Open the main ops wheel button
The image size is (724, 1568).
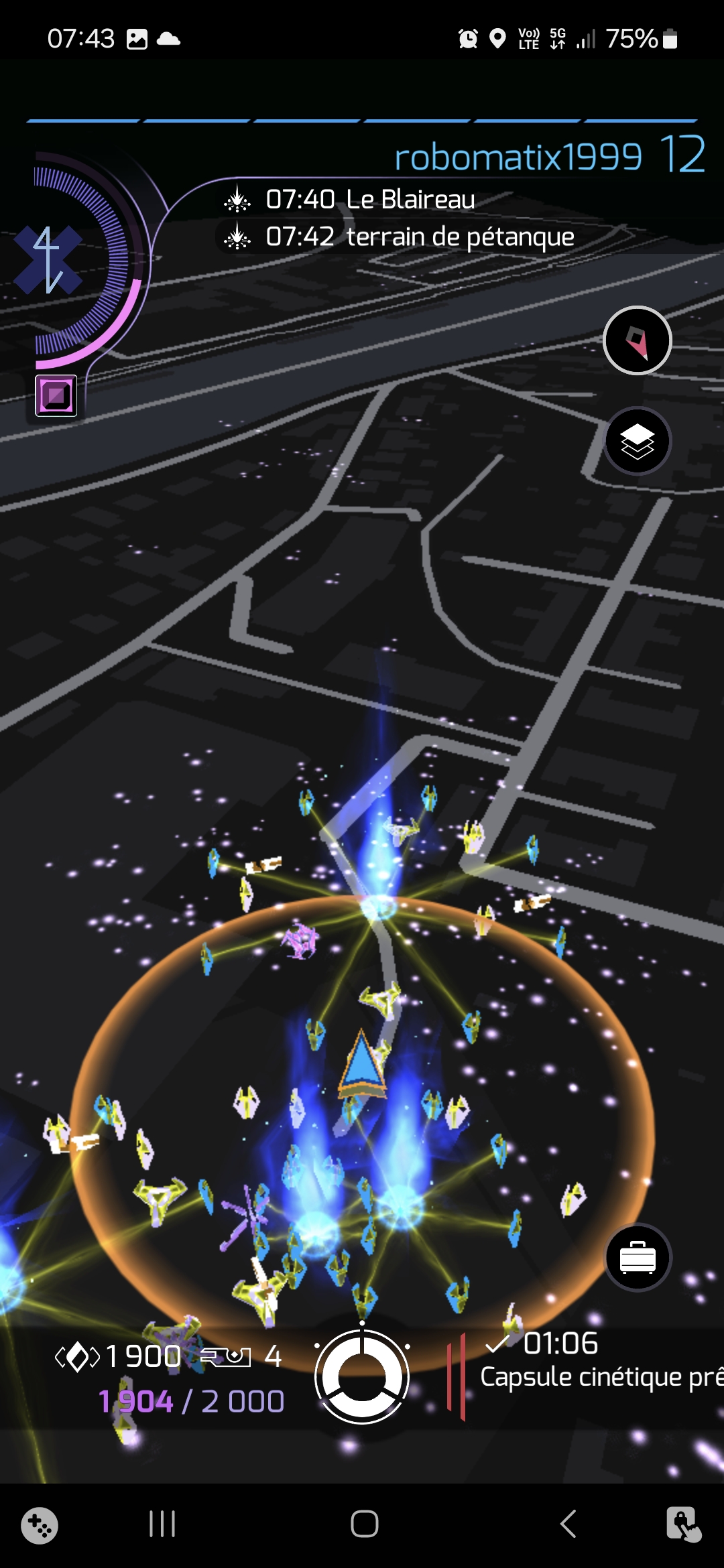click(x=362, y=1377)
